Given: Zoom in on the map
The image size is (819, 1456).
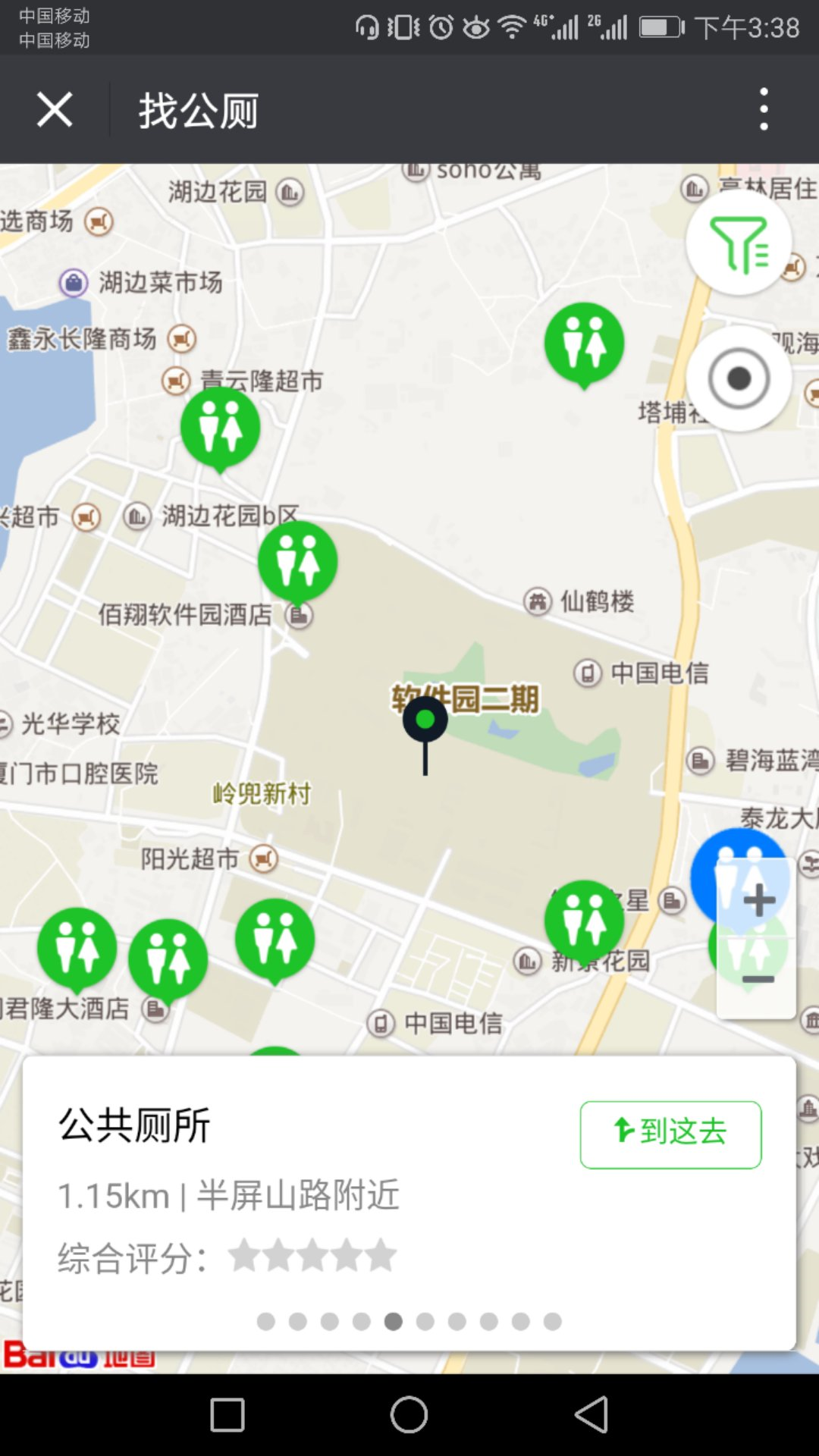Looking at the screenshot, I should [x=758, y=901].
